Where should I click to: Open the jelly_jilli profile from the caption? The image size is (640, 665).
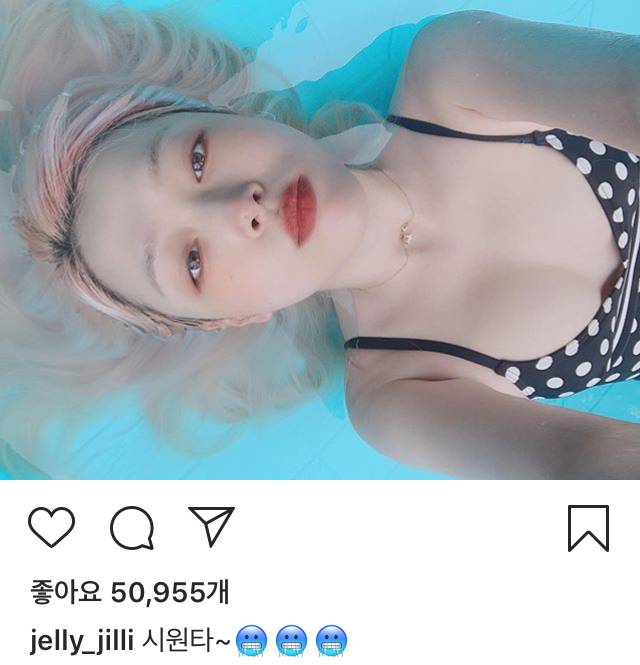[x=87, y=640]
